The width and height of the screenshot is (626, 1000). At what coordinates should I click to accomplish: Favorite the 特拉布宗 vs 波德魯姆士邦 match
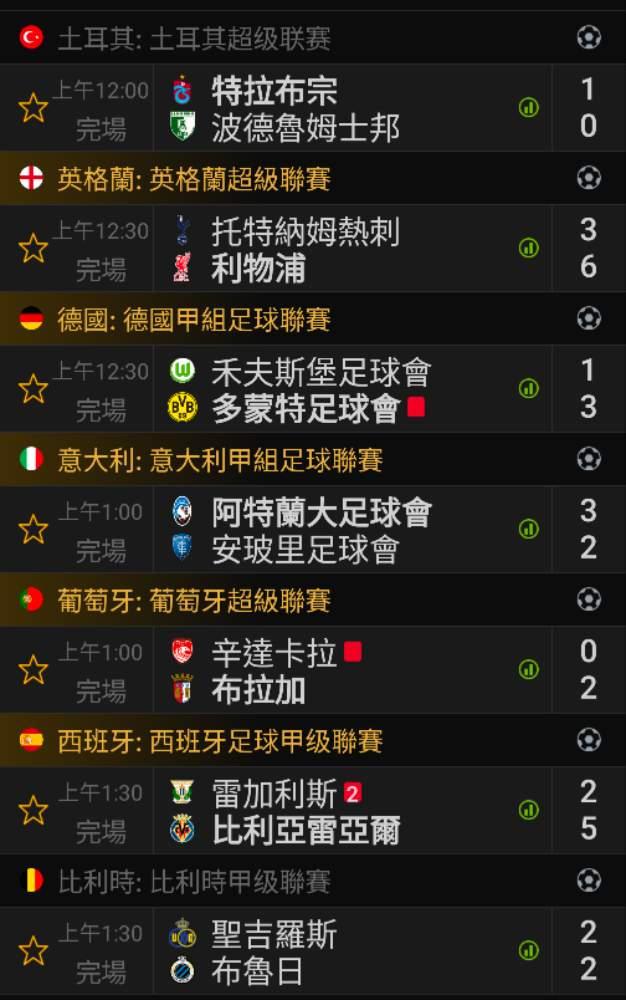[x=33, y=108]
